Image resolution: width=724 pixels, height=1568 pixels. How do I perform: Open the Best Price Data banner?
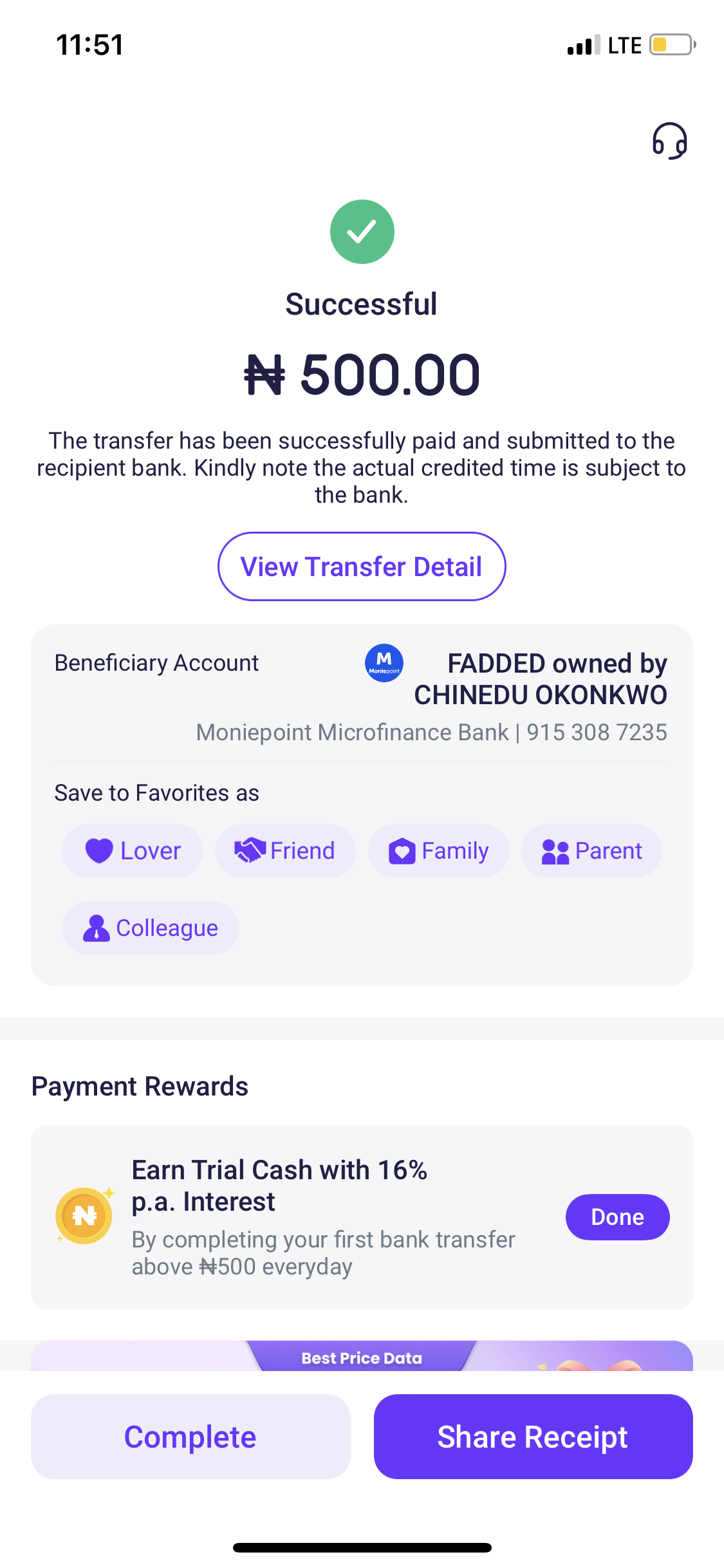[362, 1357]
